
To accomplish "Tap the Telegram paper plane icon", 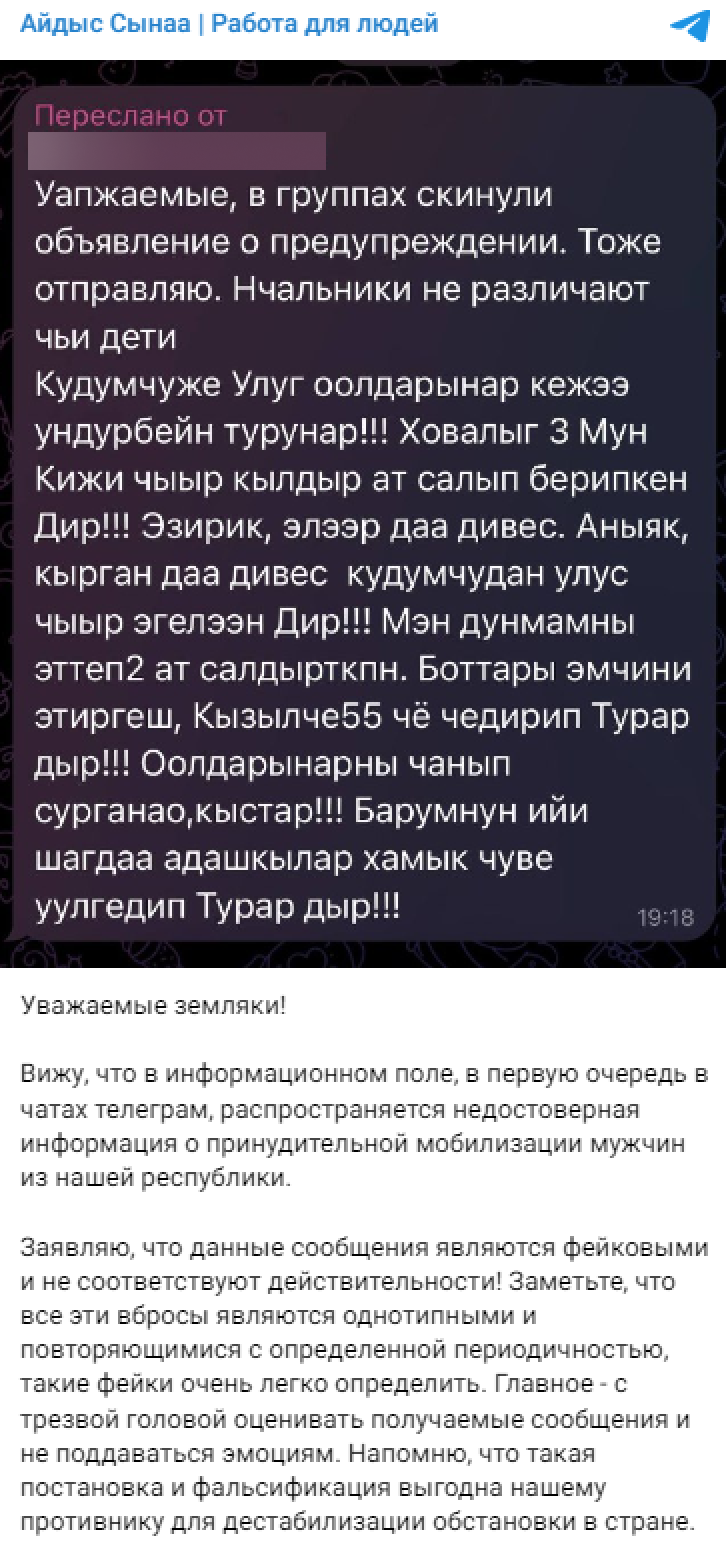I will (688, 26).
